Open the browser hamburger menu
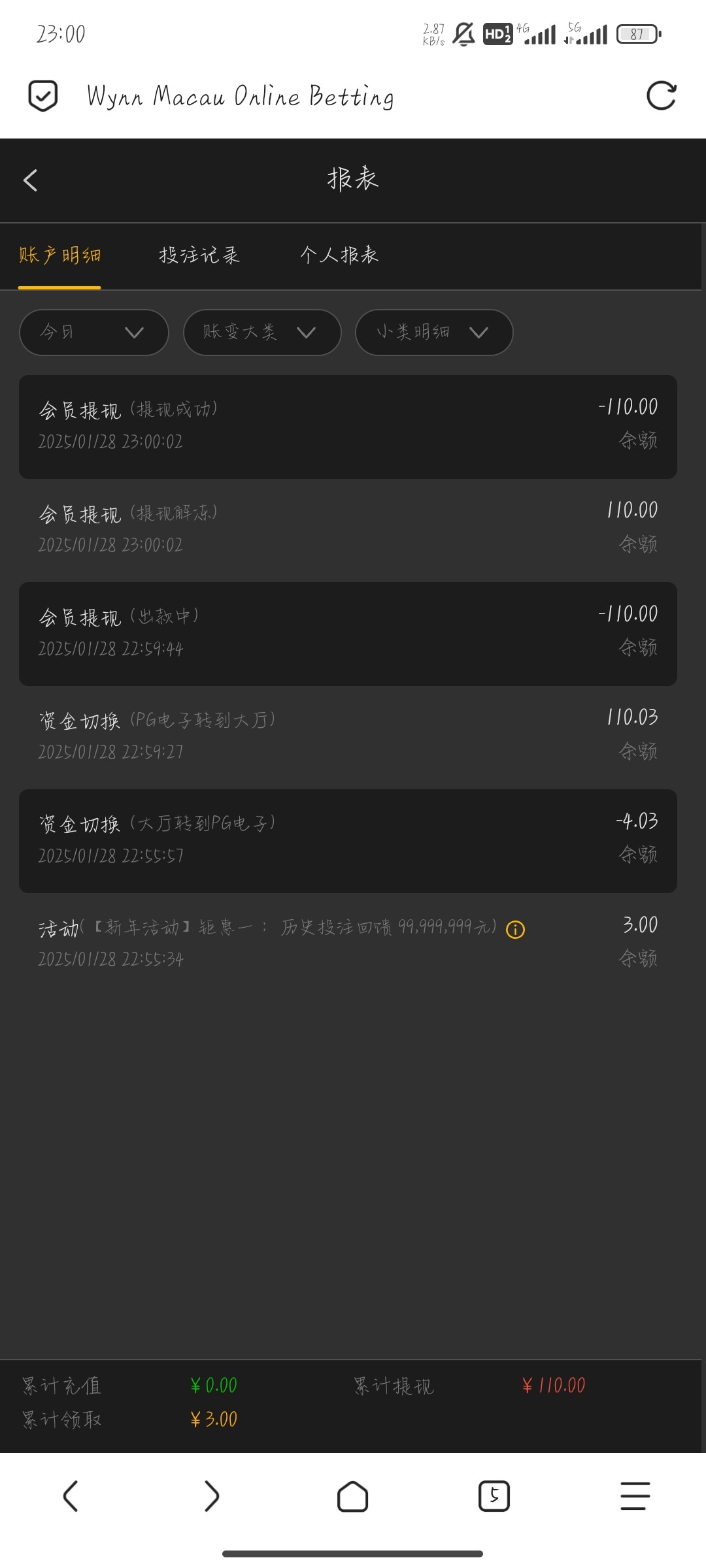This screenshot has width=706, height=1568. point(635,1496)
